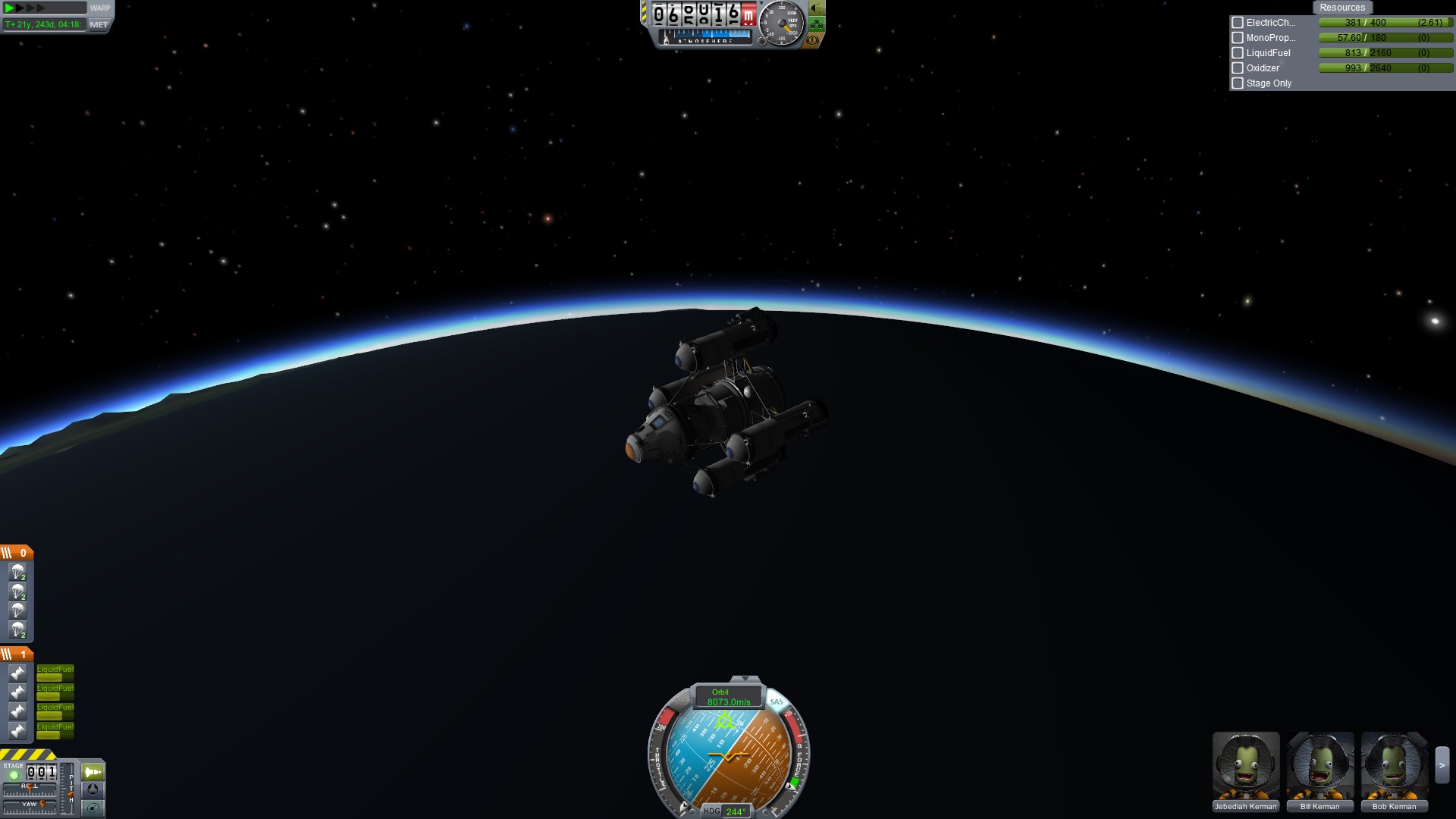Open the map view button
Image resolution: width=1456 pixels, height=819 pixels.
coord(93,808)
